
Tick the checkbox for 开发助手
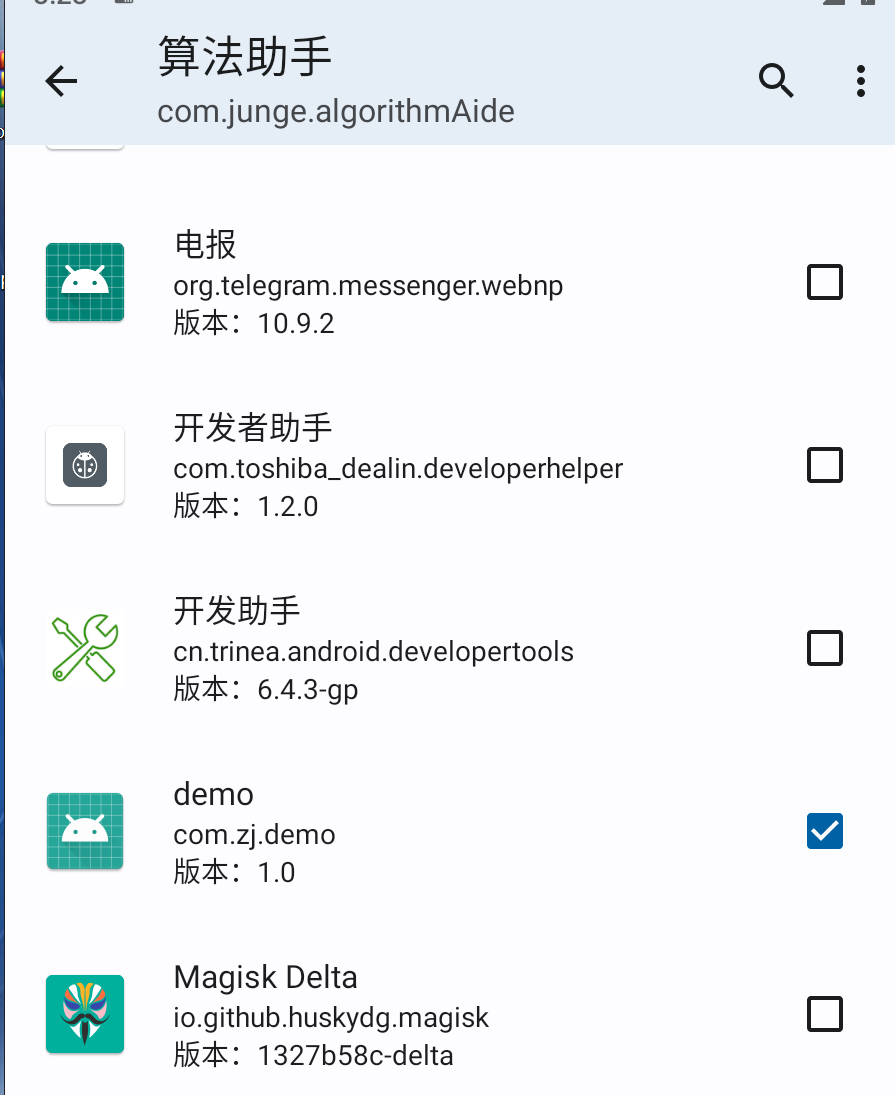pos(825,648)
